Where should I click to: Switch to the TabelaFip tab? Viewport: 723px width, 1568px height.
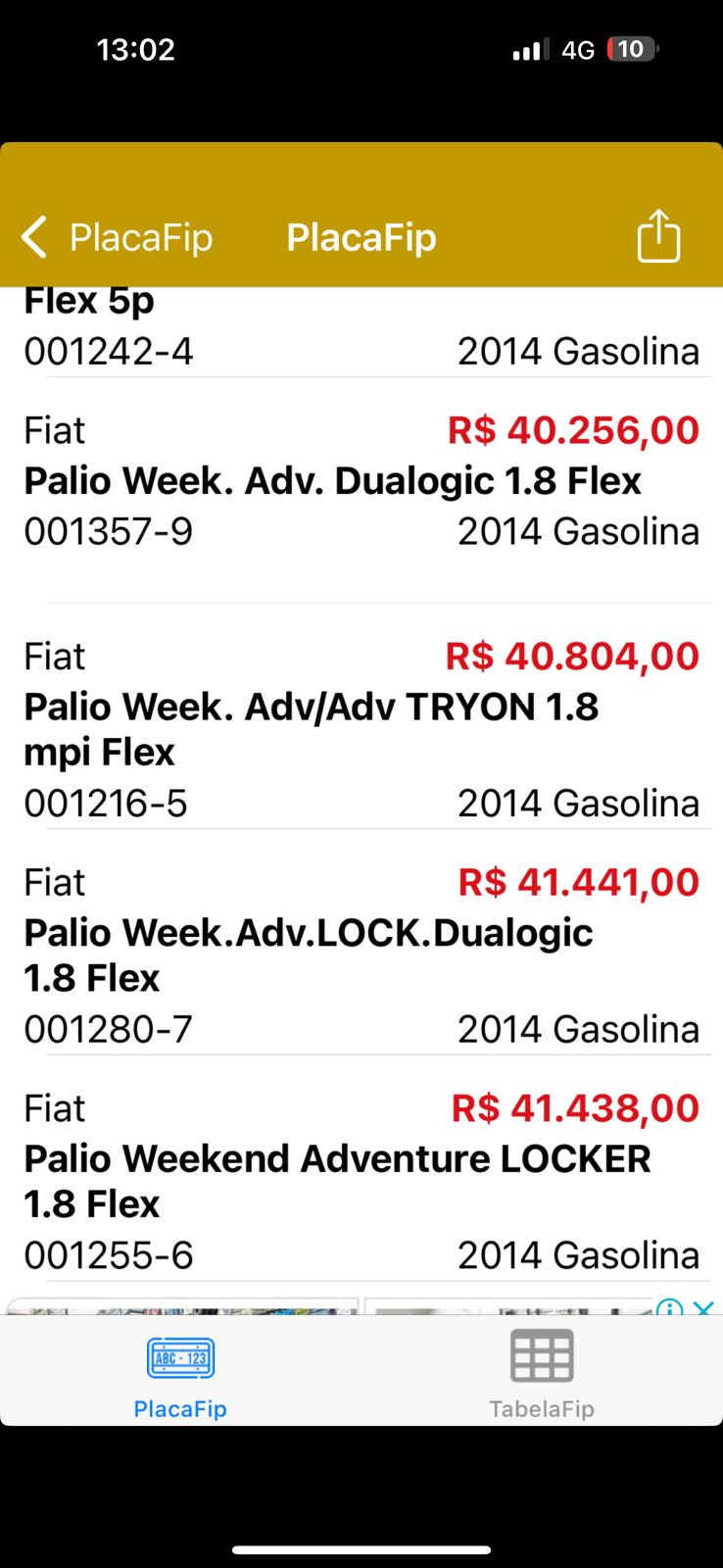[x=542, y=1374]
